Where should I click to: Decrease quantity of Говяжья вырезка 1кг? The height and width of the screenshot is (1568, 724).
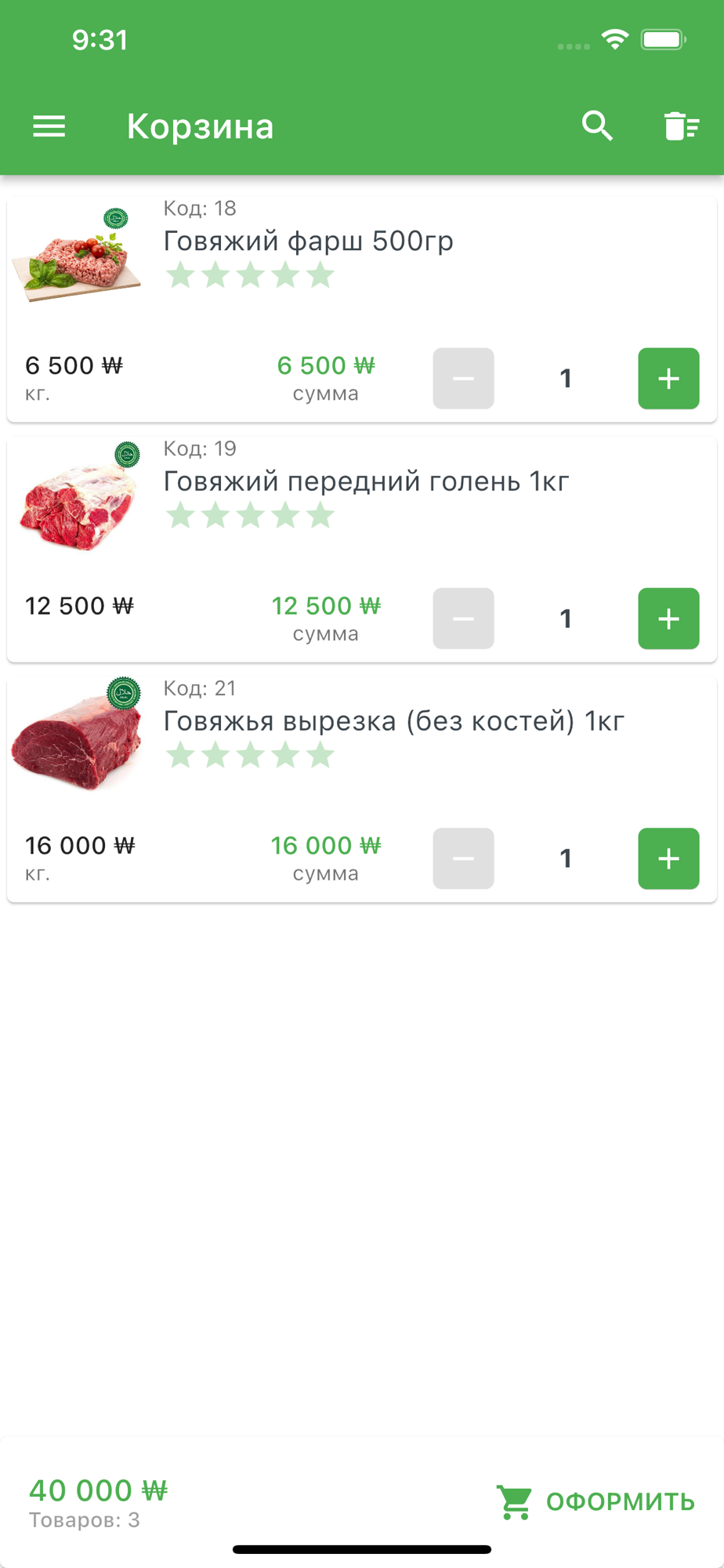click(x=463, y=858)
